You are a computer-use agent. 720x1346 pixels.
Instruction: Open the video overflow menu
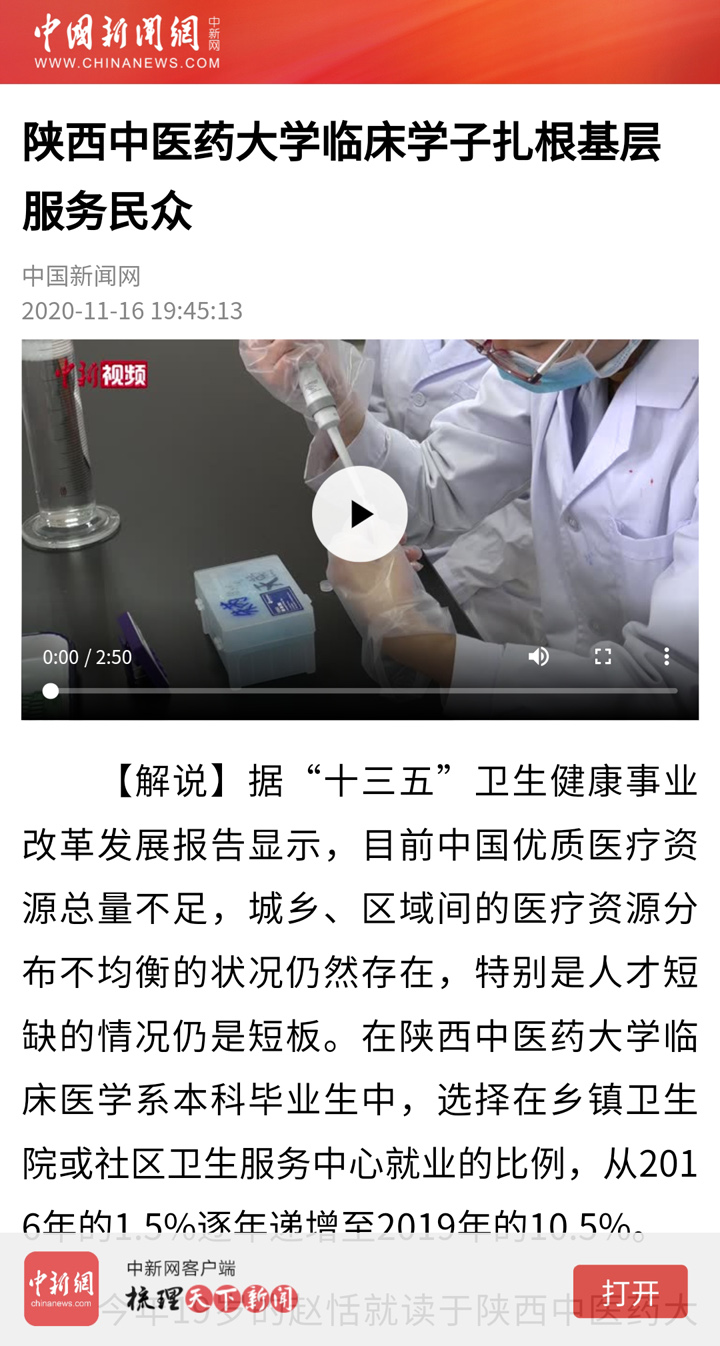pos(666,657)
